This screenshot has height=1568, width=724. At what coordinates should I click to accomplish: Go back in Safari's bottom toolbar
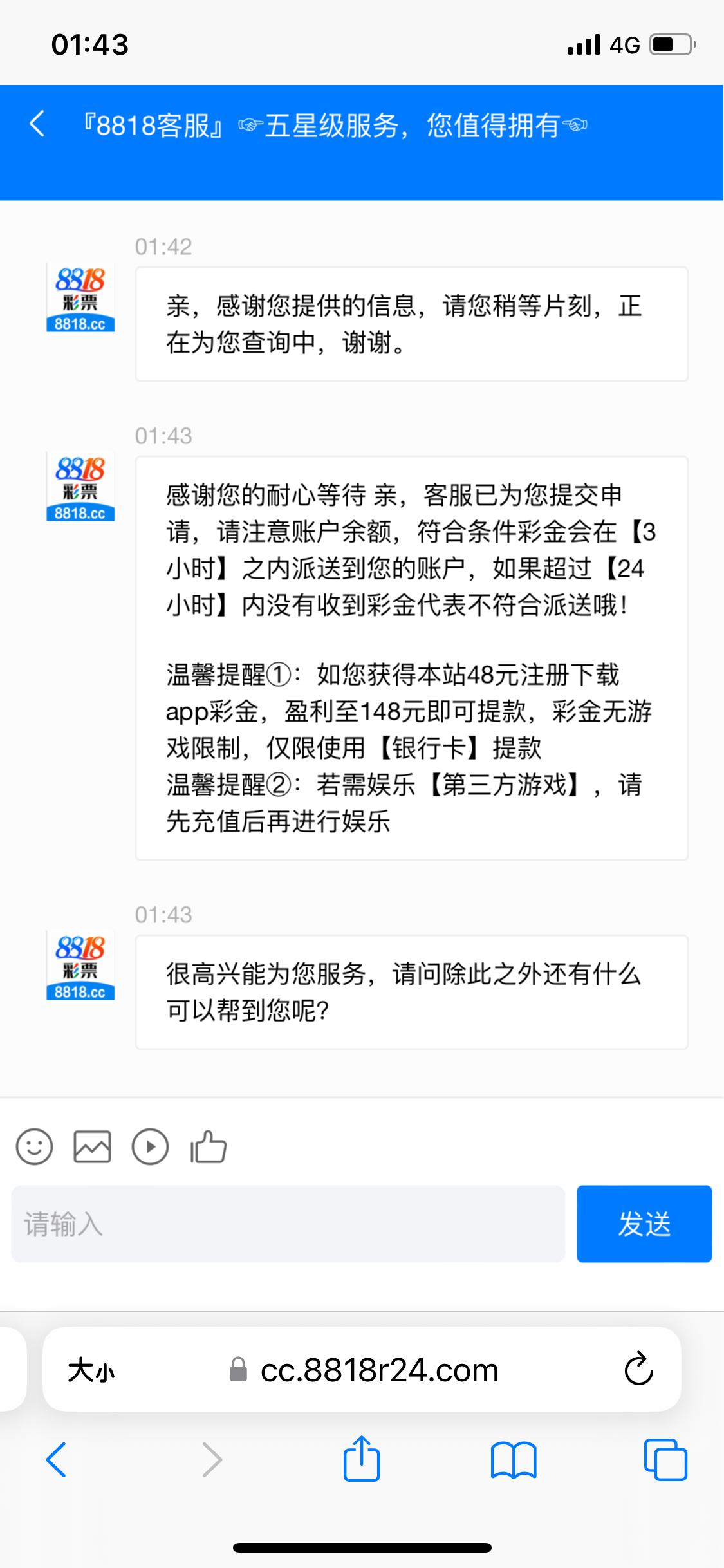pyautogui.click(x=57, y=1460)
